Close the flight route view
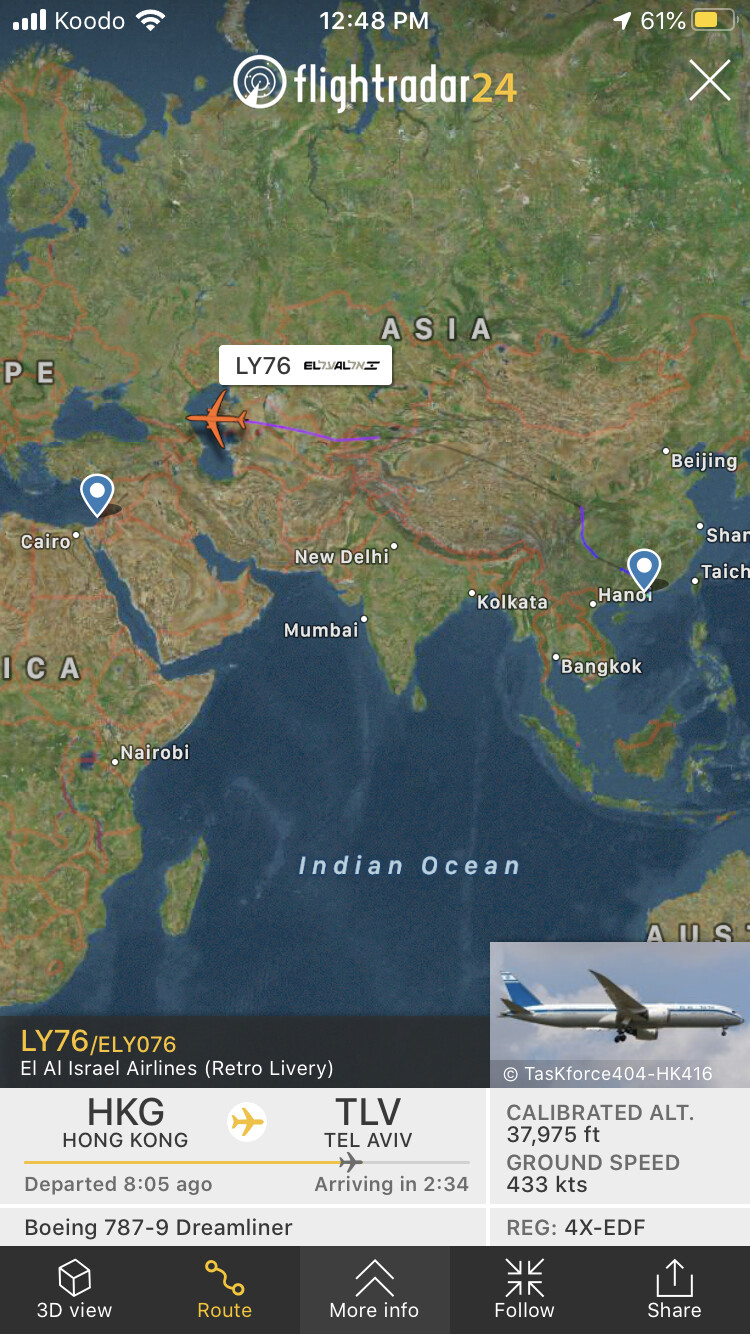750x1334 pixels. click(709, 81)
